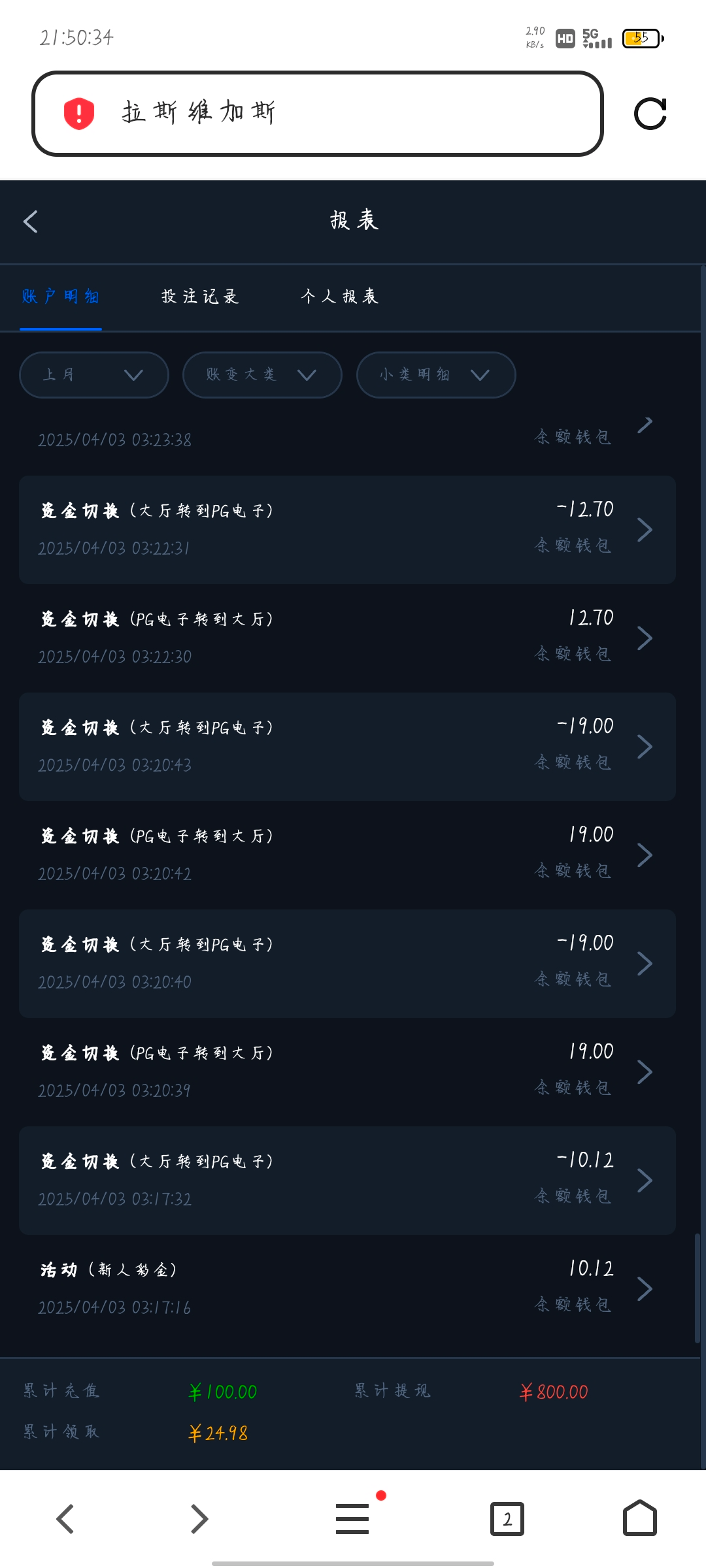Viewport: 706px width, 1568px height.
Task: Open the -19.00 entry at 03:20:40
Action: [347, 964]
